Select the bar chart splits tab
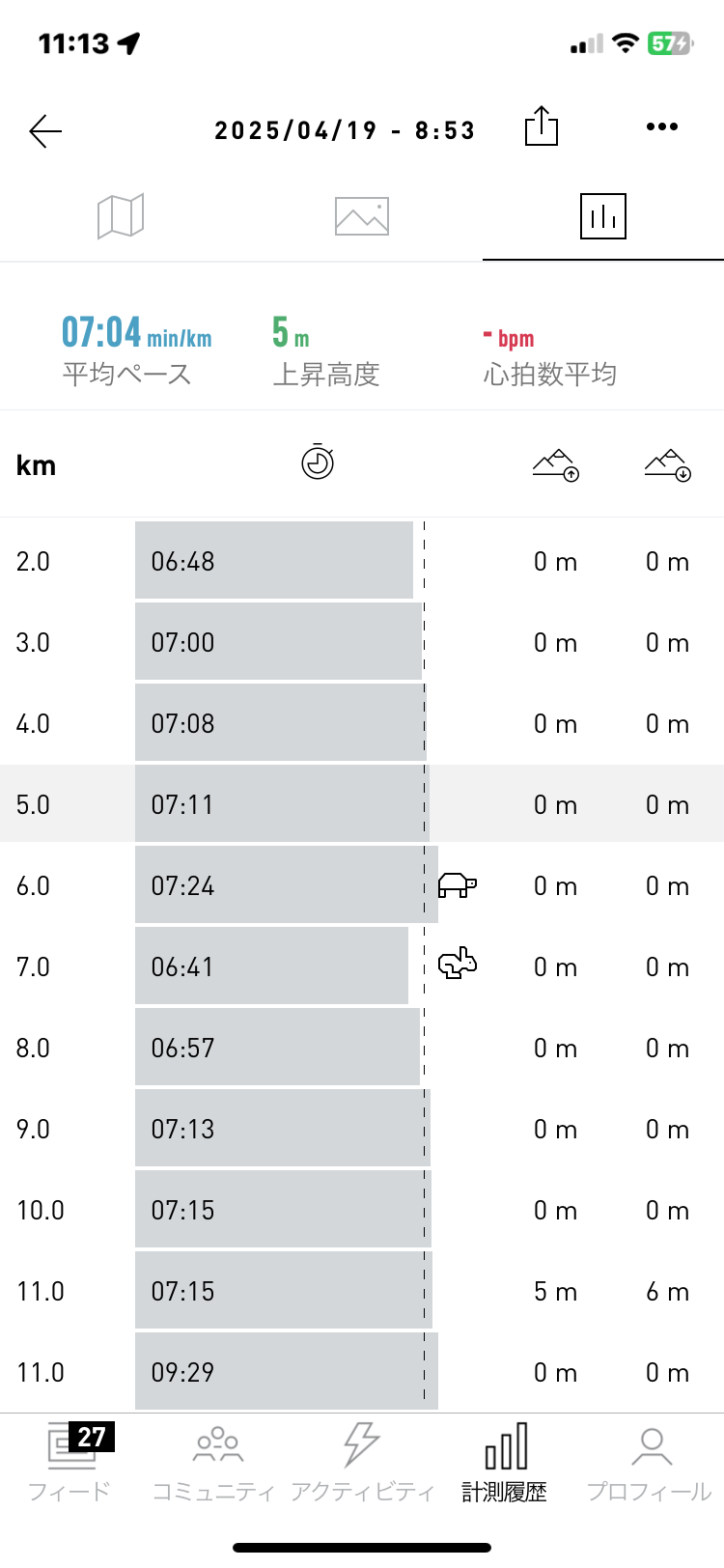 pyautogui.click(x=603, y=215)
